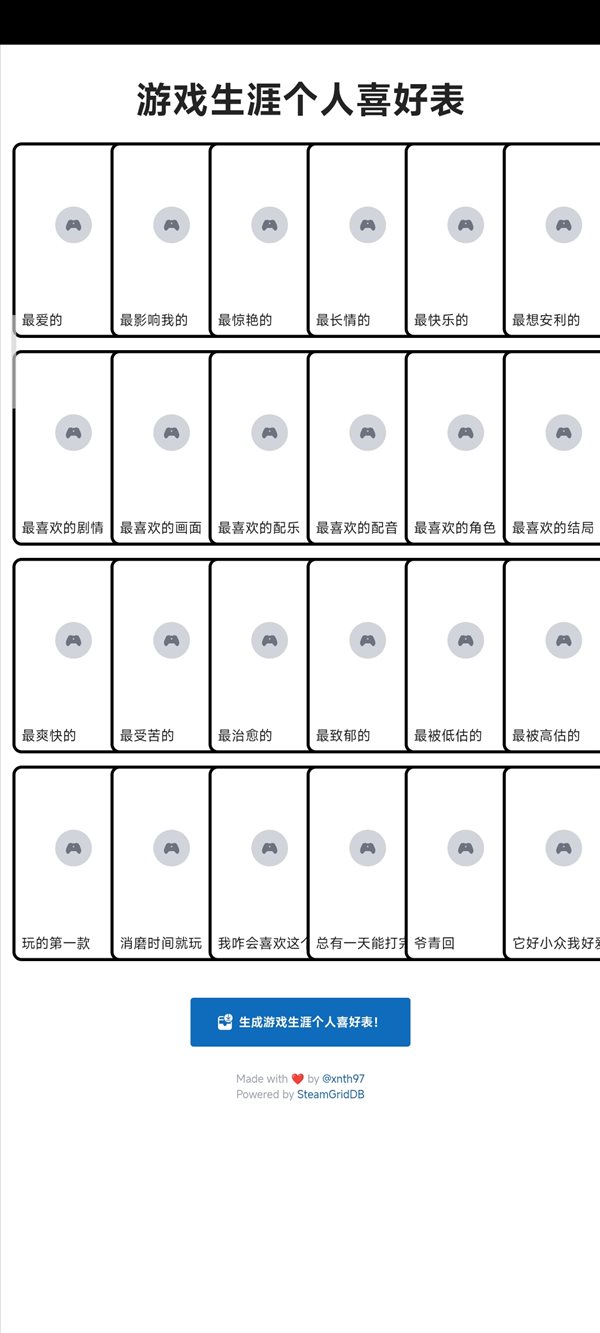Pick a game for 最治愈的
The height and width of the screenshot is (1333, 600).
[260, 656]
